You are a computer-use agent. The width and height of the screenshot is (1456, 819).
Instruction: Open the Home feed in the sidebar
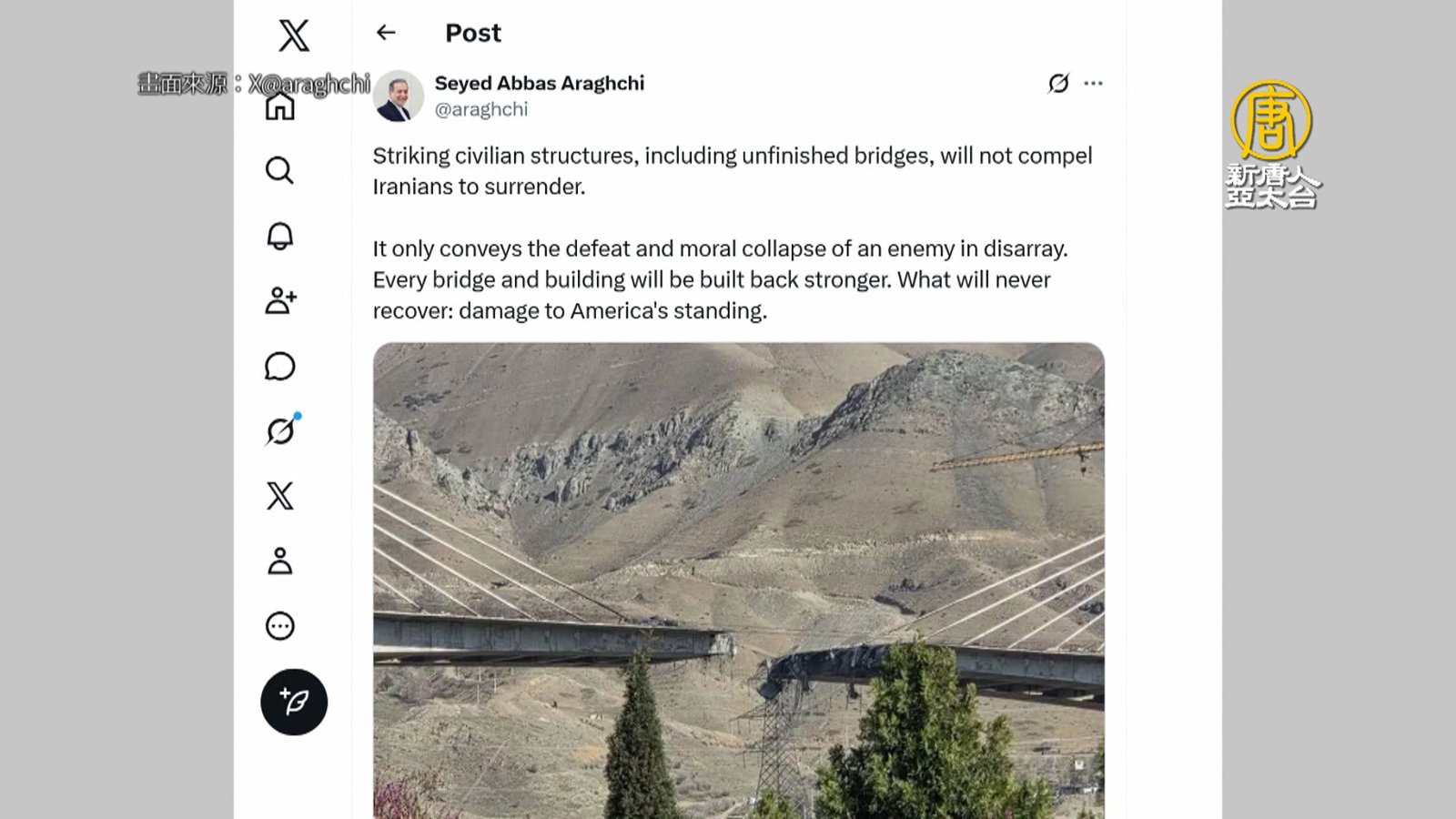click(280, 107)
